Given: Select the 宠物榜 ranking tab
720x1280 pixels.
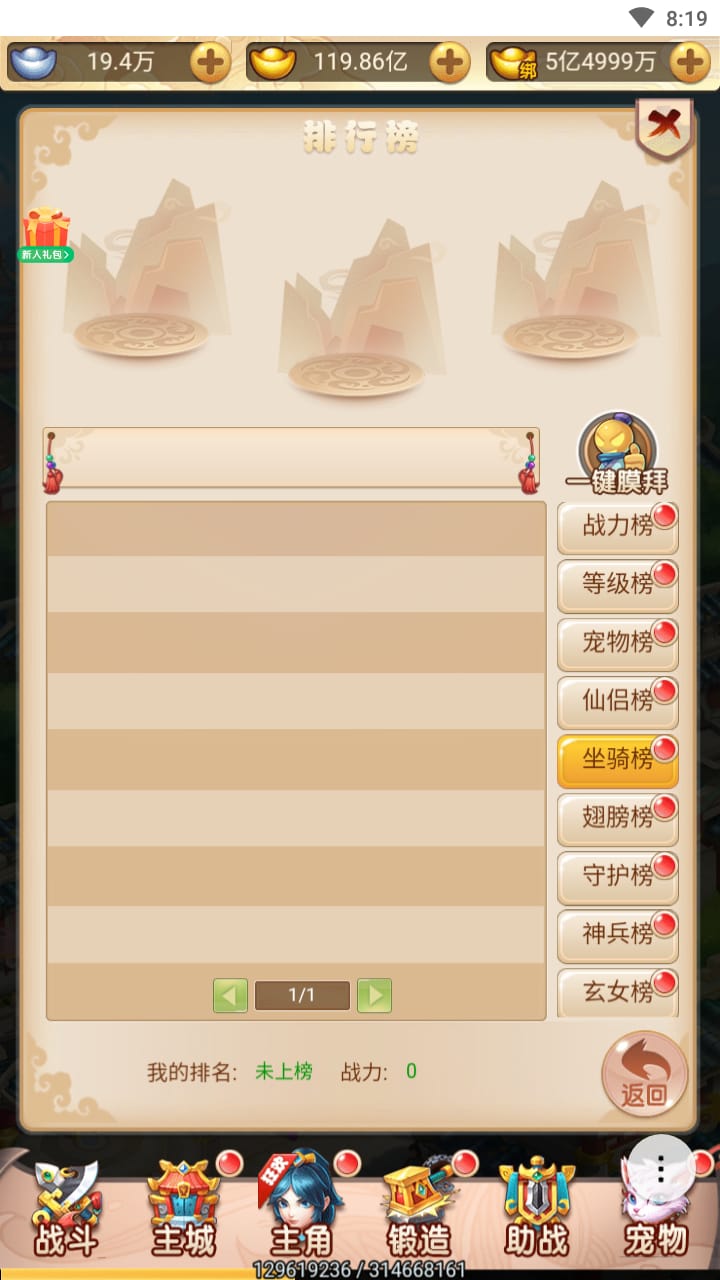Looking at the screenshot, I should (x=617, y=643).
